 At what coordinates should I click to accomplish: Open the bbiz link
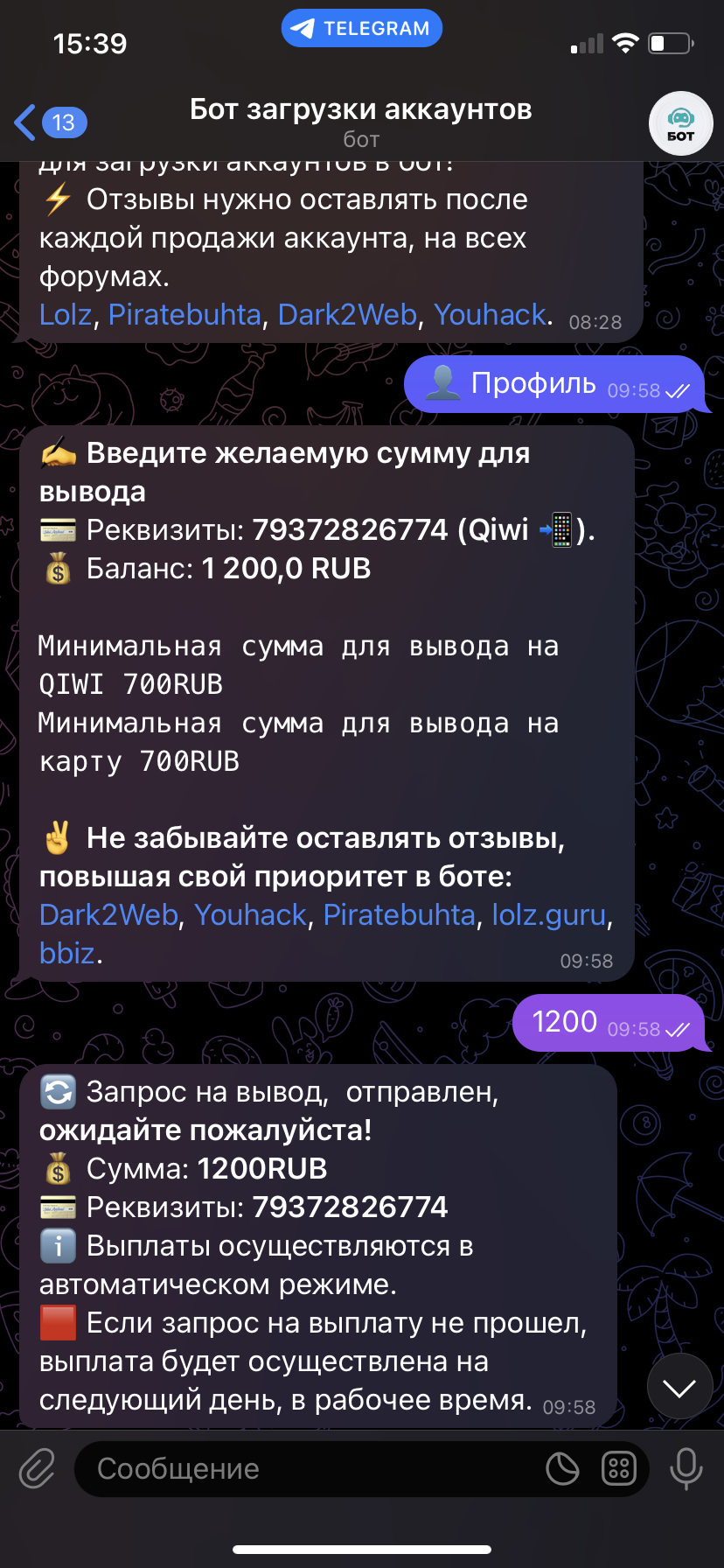(x=66, y=953)
